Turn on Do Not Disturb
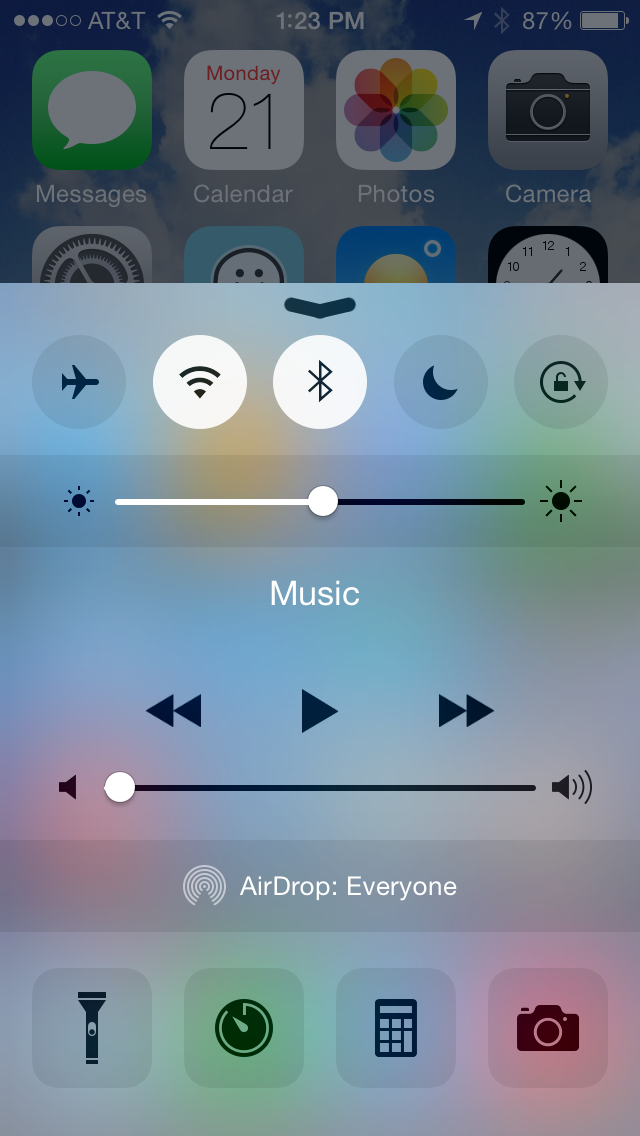Image resolution: width=640 pixels, height=1136 pixels. click(440, 382)
